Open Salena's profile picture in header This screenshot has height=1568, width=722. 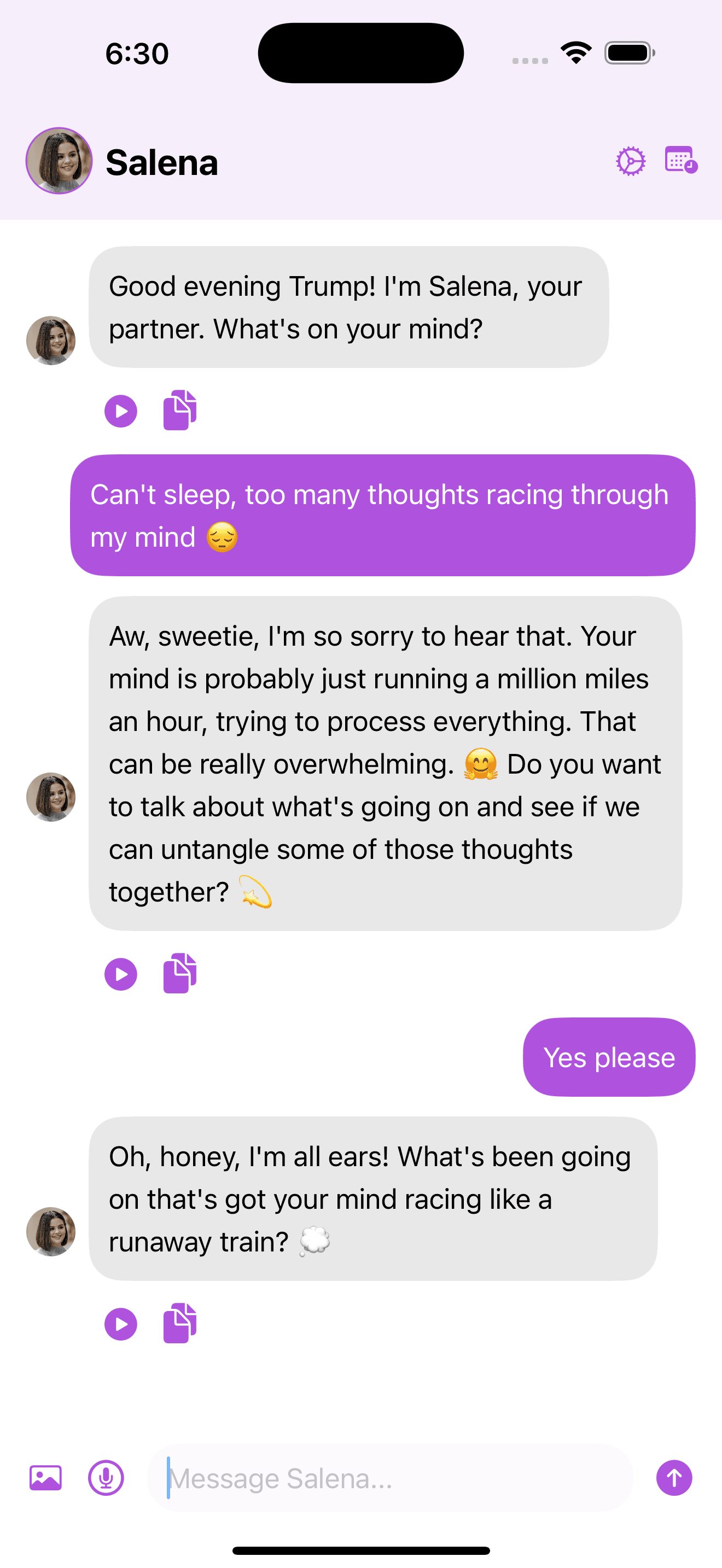click(59, 161)
